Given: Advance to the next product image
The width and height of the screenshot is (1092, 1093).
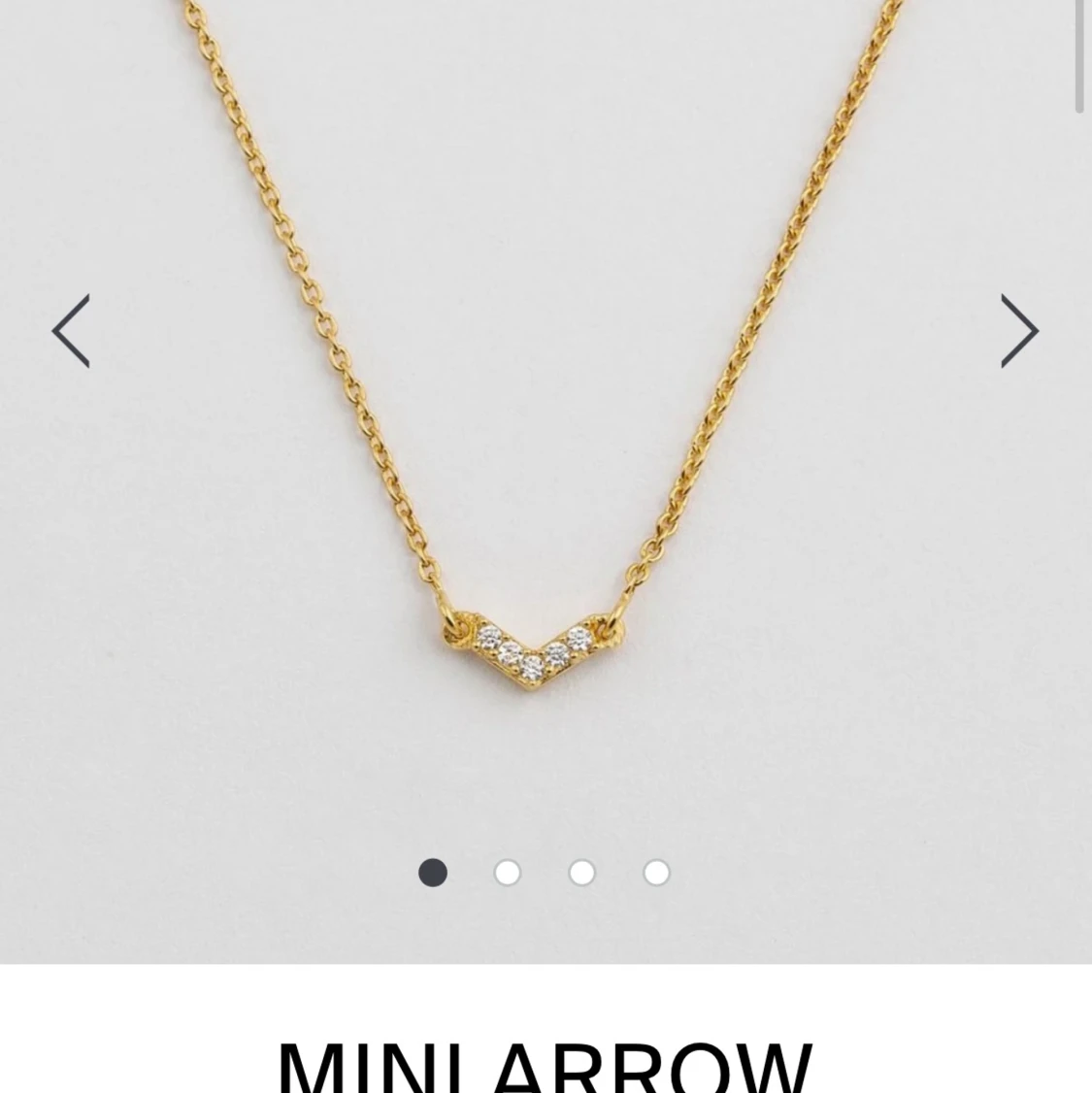Looking at the screenshot, I should tap(1019, 331).
